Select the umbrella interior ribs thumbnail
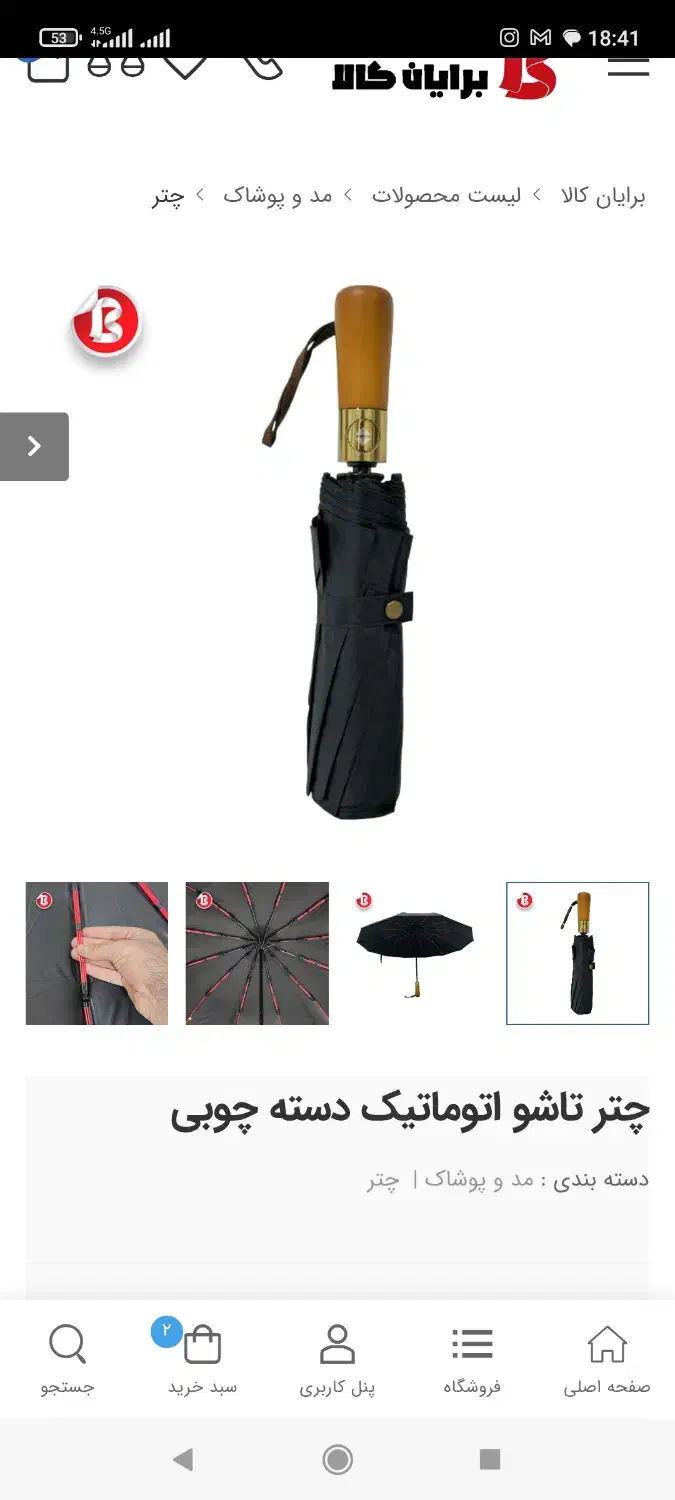Viewport: 675px width, 1500px height. coord(257,953)
